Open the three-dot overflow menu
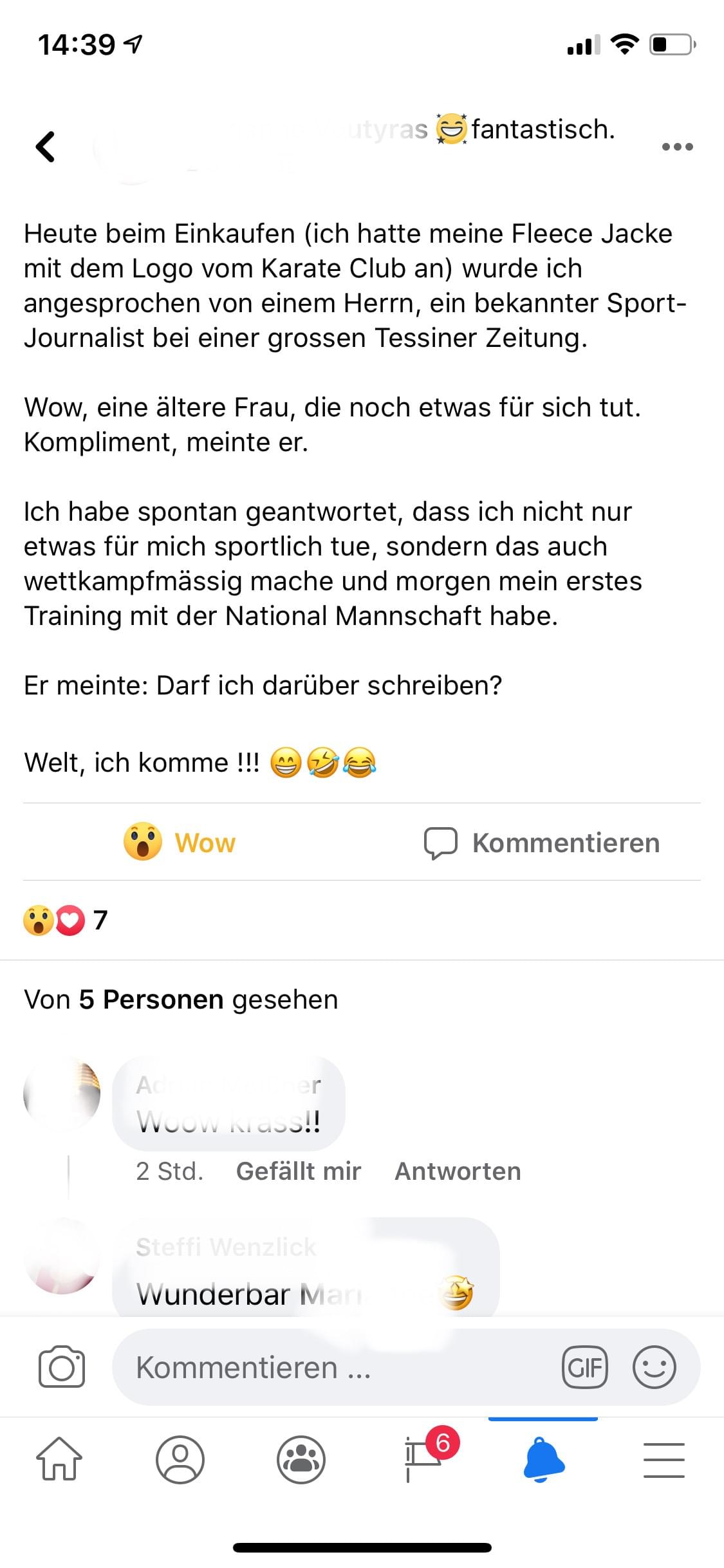This screenshot has height=1568, width=724. 677,147
